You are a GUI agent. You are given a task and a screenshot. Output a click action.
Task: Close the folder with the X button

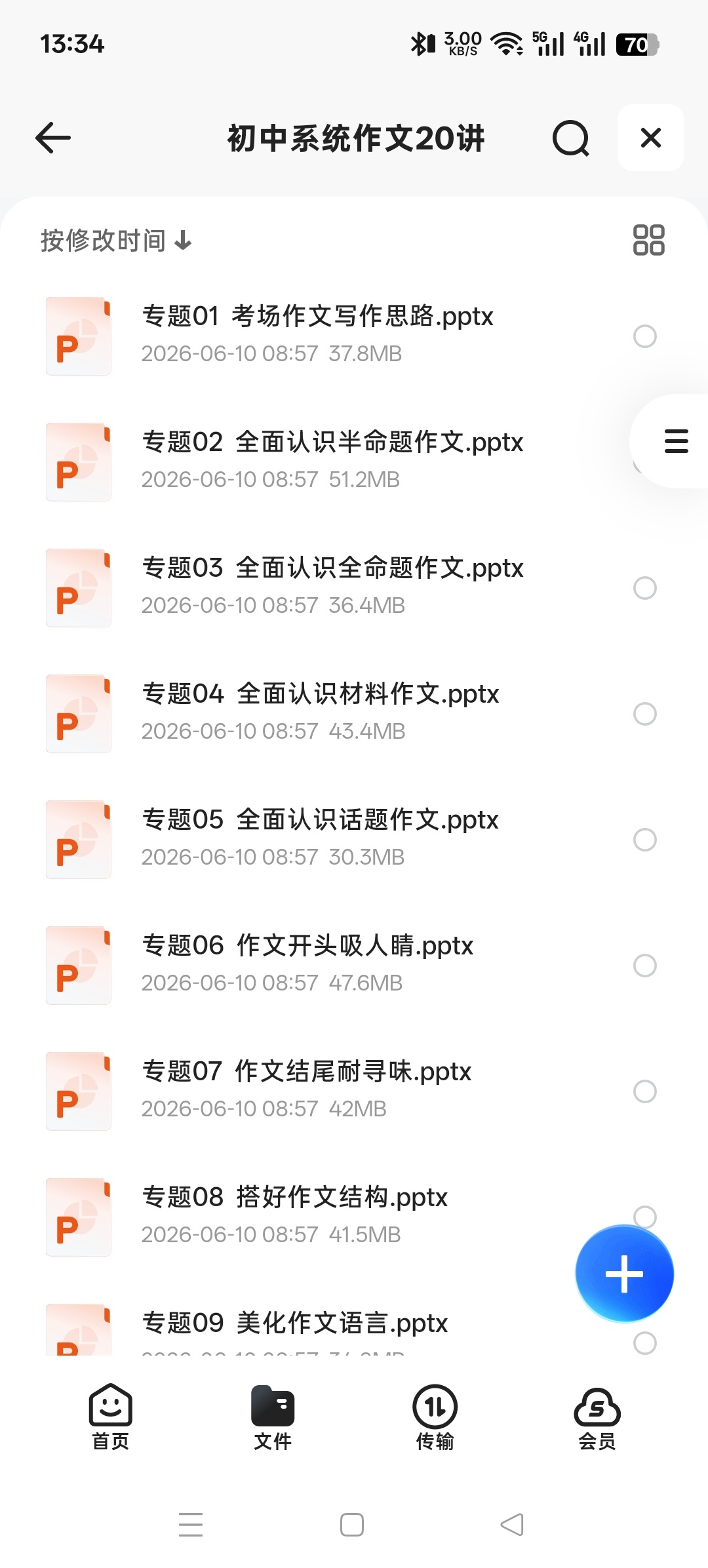pos(650,138)
